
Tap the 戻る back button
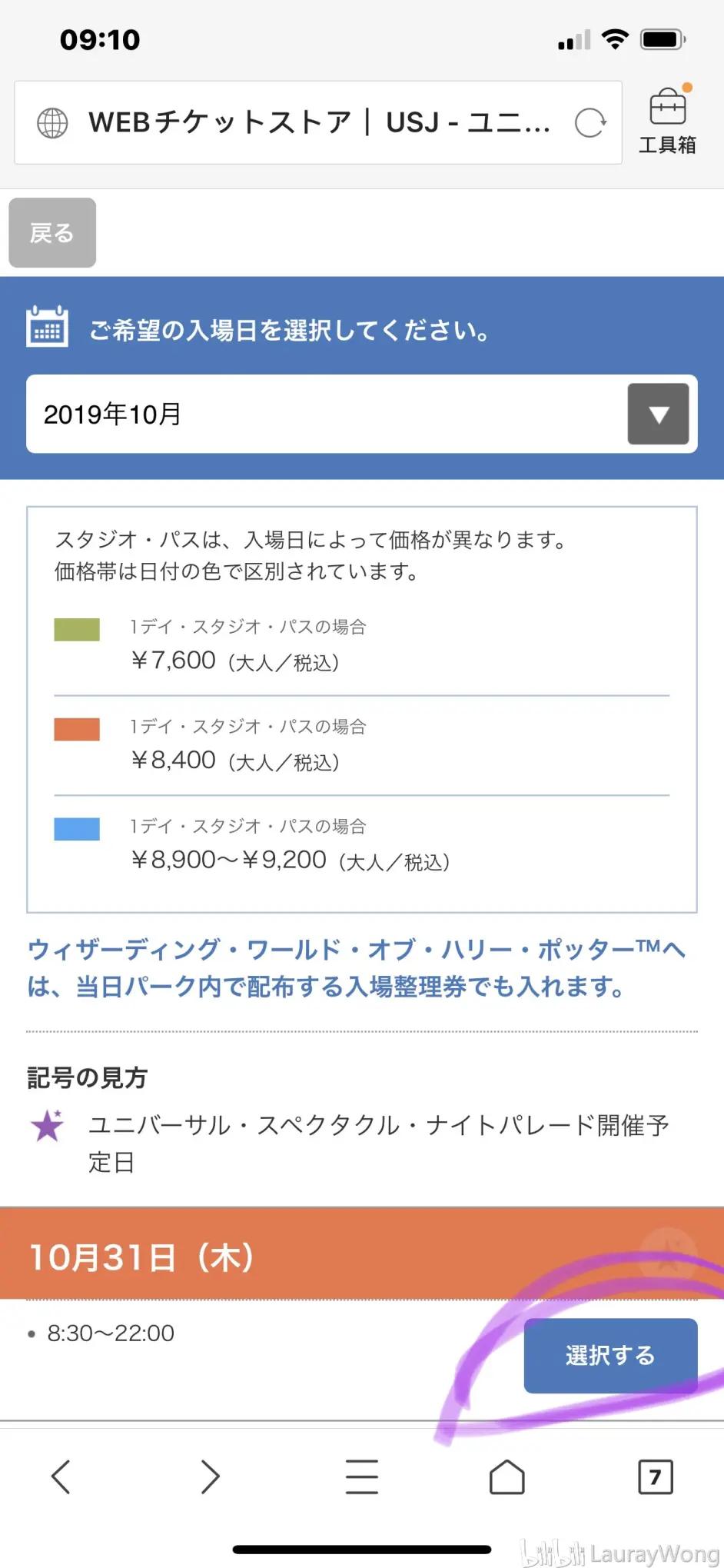coord(52,233)
